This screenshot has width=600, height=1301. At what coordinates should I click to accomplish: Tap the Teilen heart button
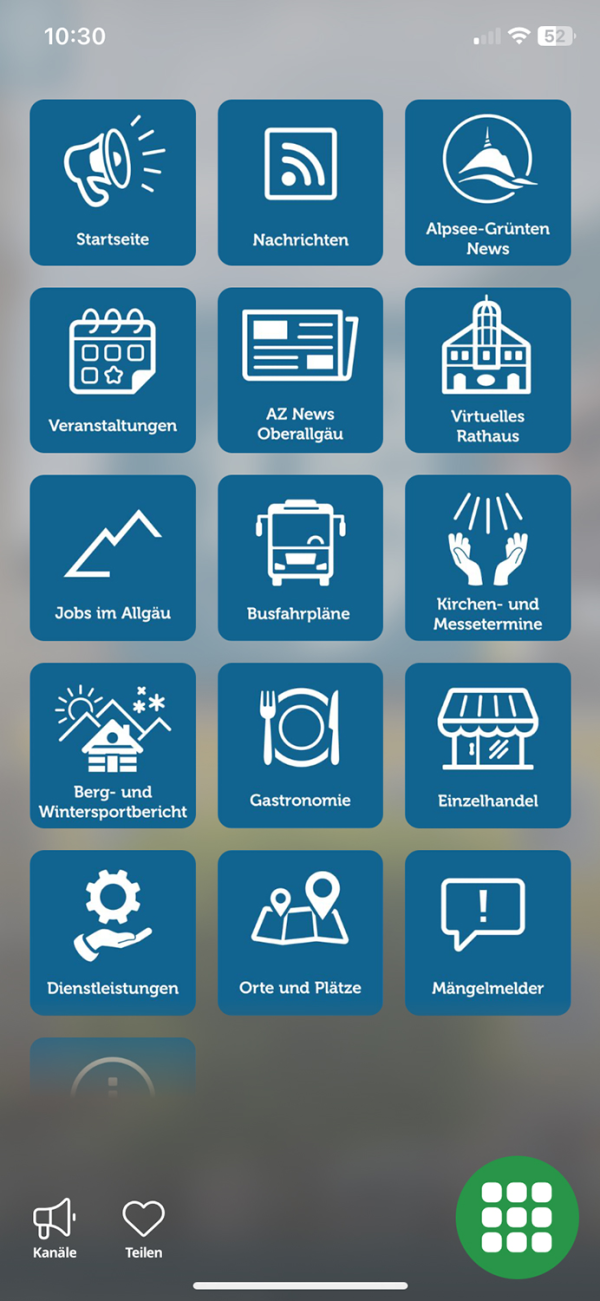coord(143,1228)
